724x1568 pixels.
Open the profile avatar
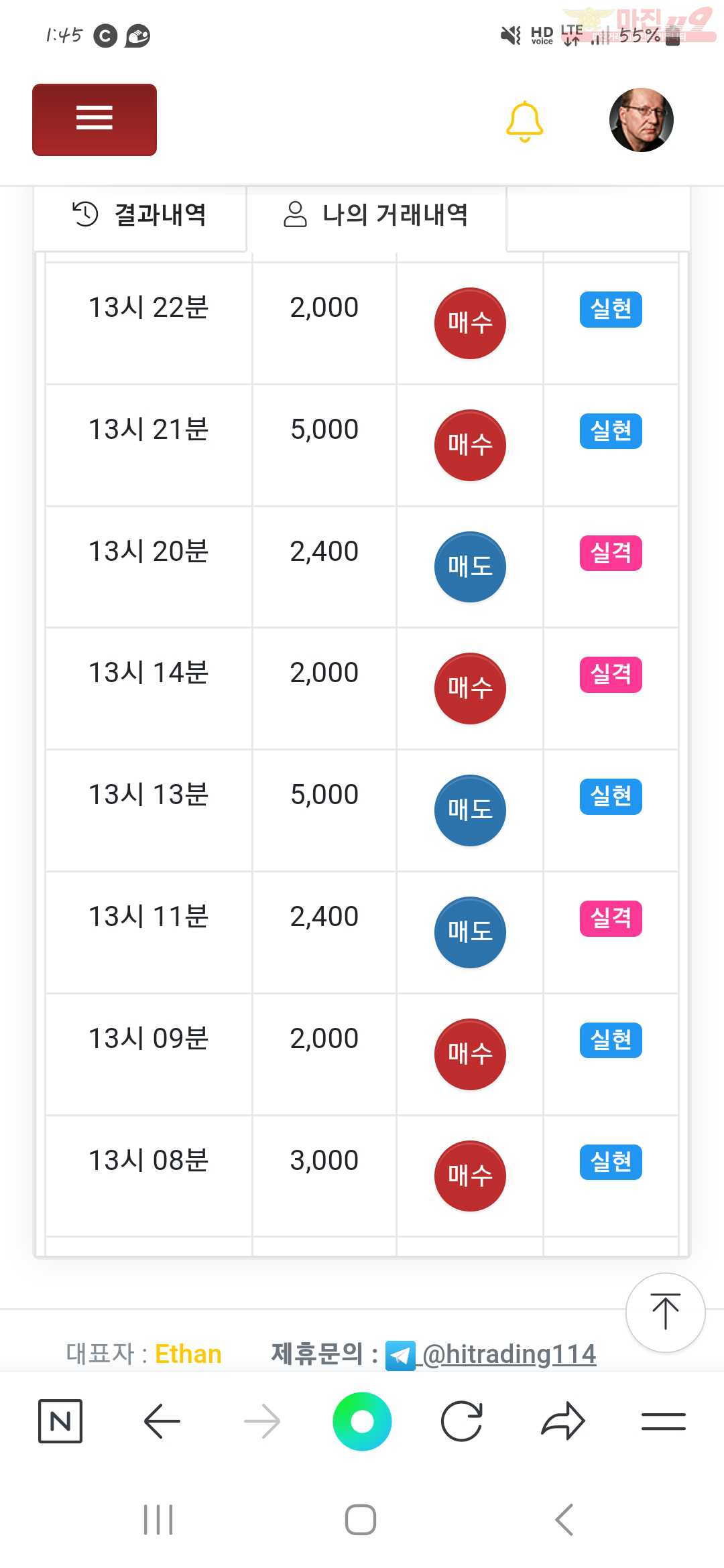pos(642,120)
